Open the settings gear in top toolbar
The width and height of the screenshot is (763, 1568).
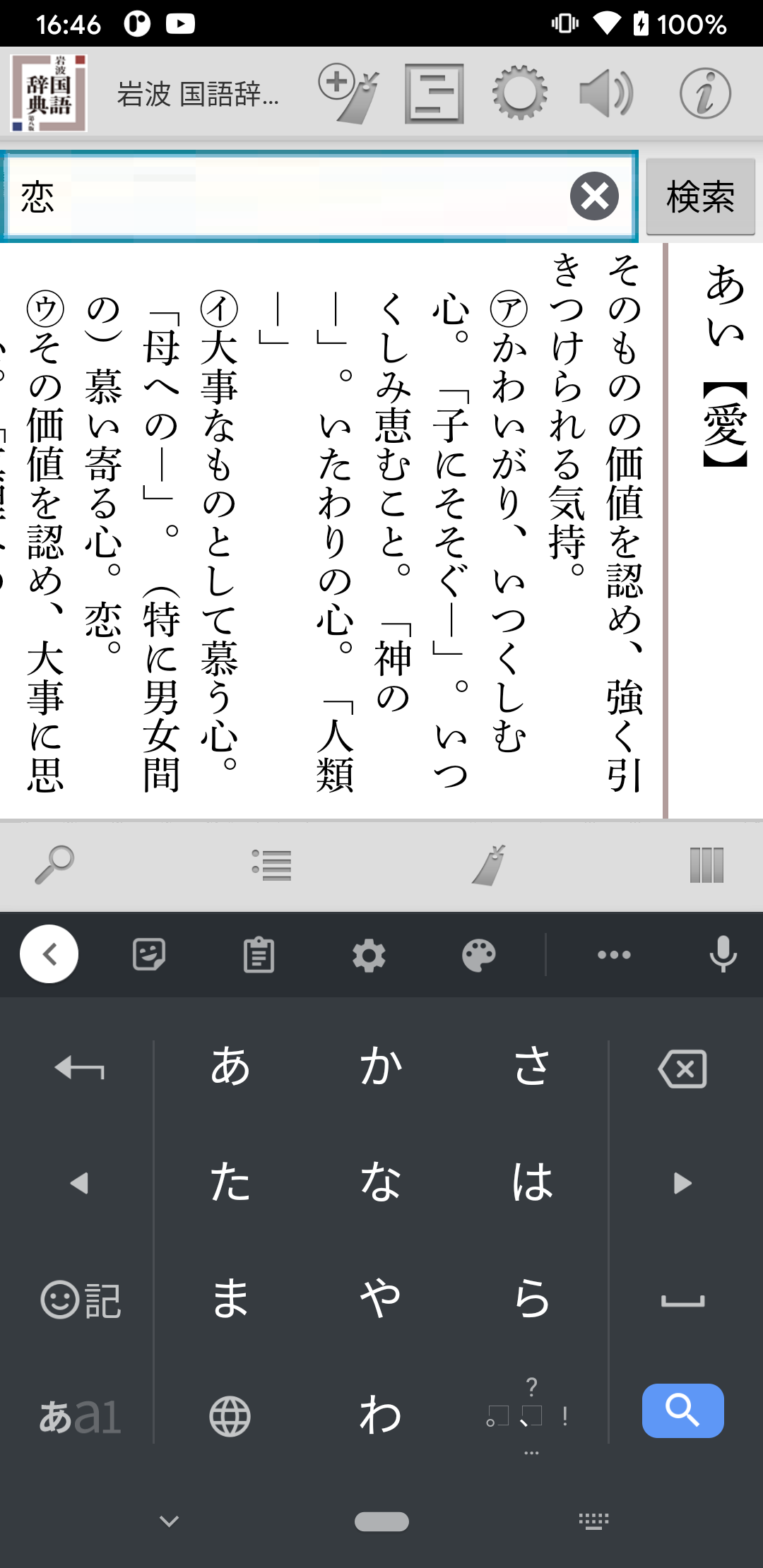520,93
